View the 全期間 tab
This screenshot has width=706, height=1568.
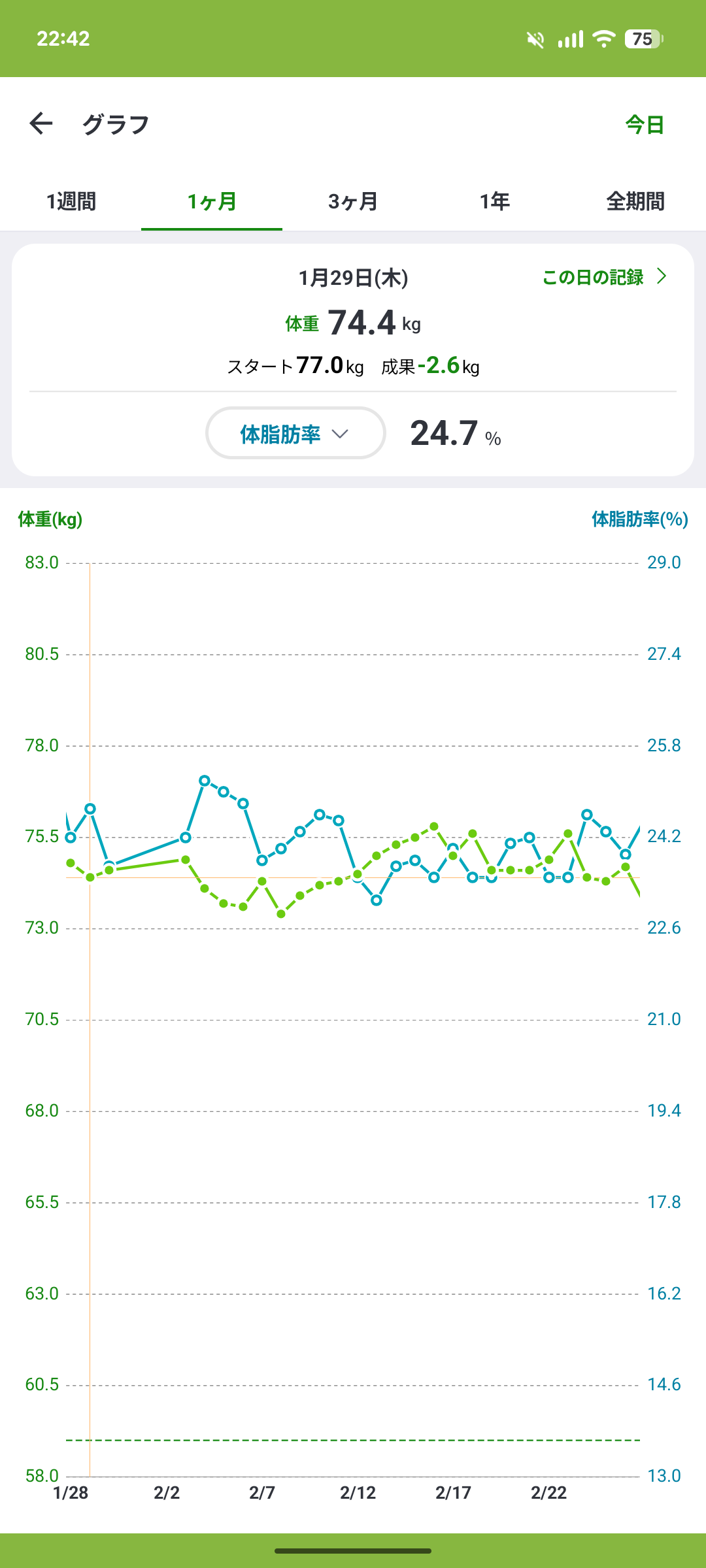[635, 202]
